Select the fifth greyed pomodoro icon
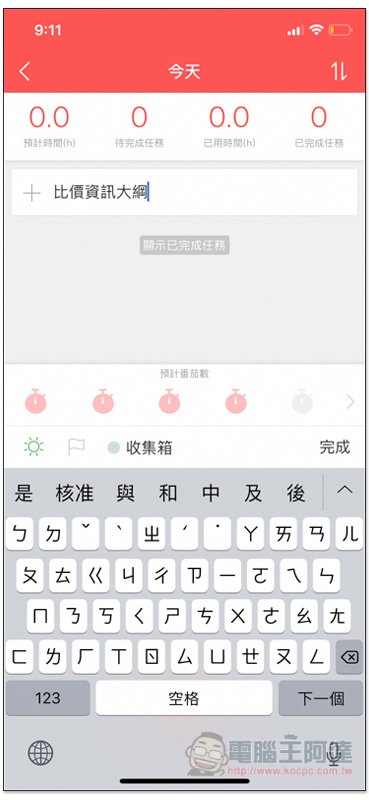The height and width of the screenshot is (800, 369). (x=302, y=402)
